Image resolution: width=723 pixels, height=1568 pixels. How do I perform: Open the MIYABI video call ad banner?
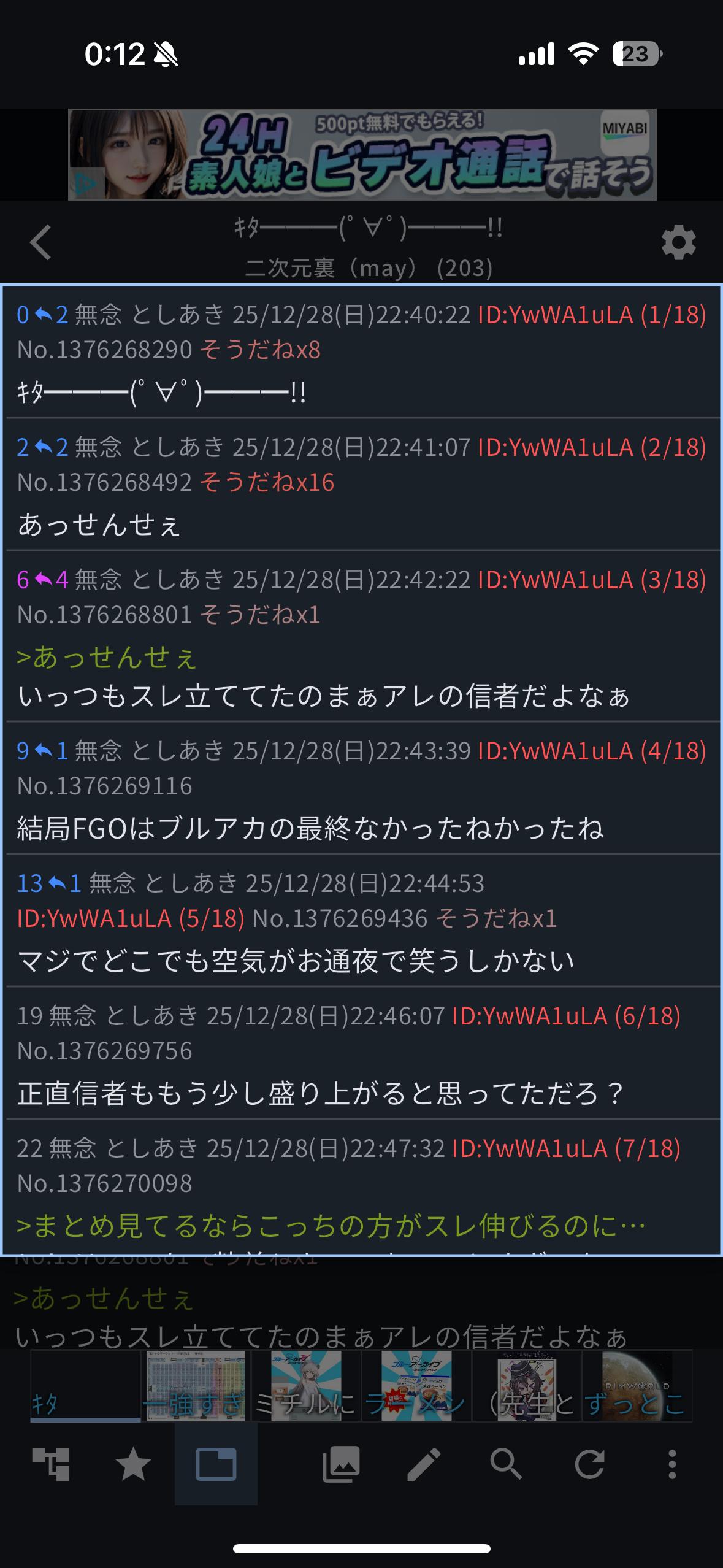coord(362,155)
